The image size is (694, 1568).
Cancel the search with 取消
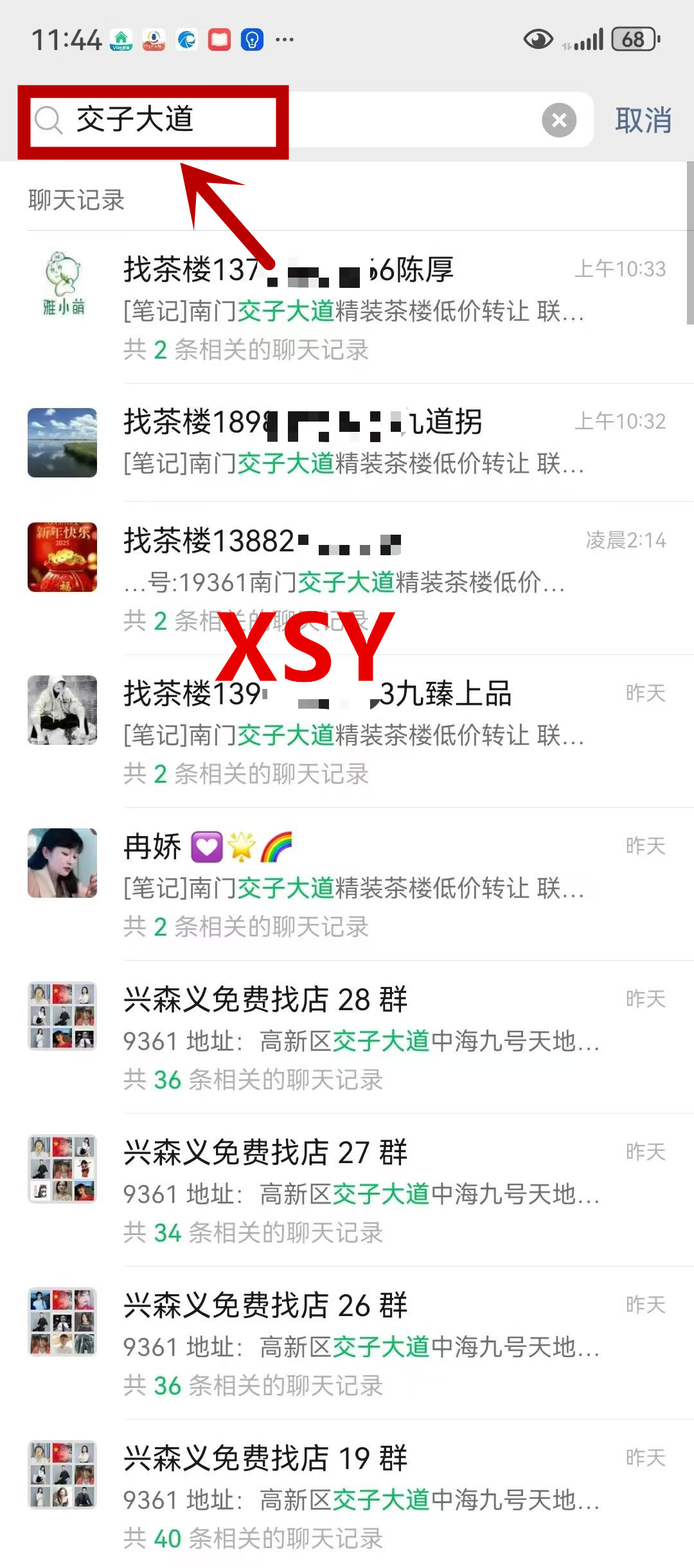click(643, 120)
